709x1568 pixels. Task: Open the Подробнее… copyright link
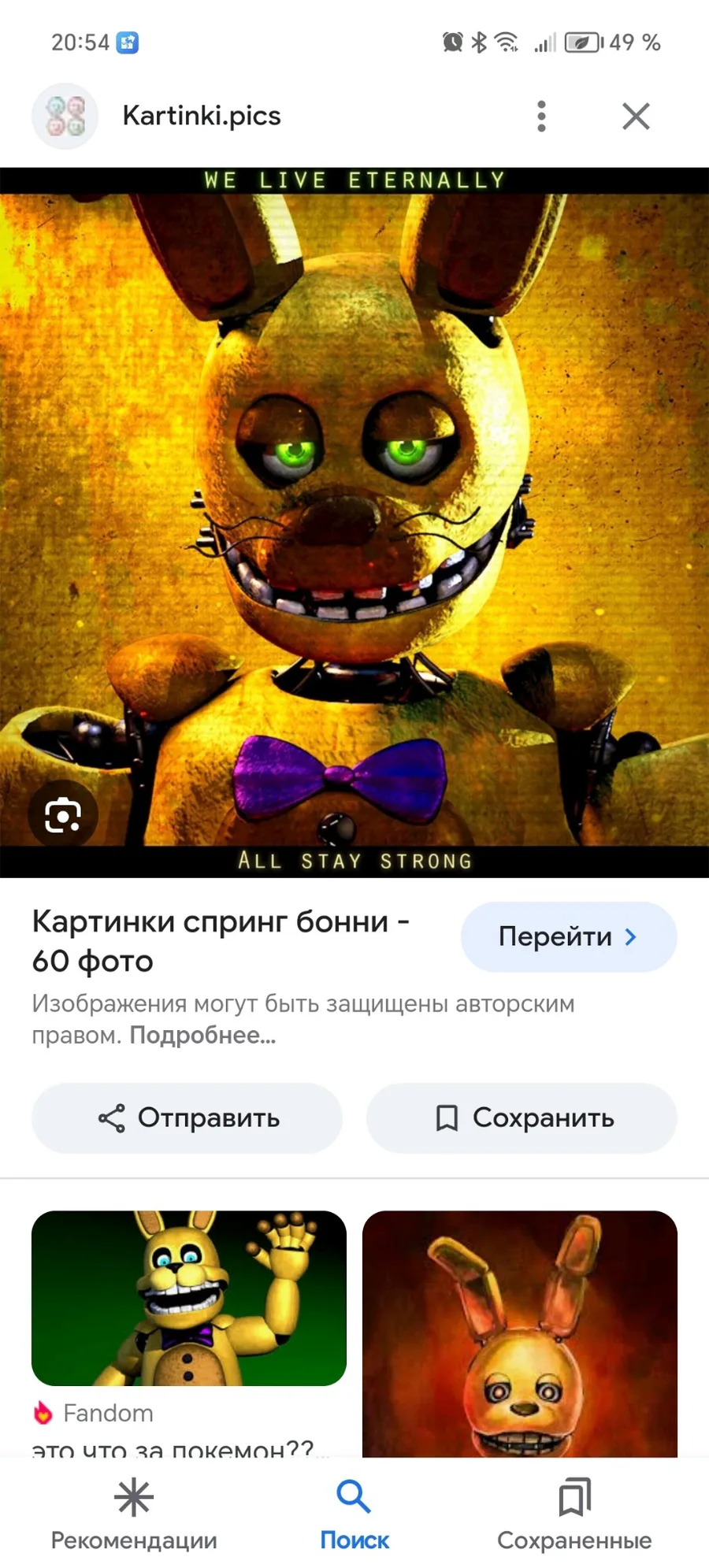[x=202, y=1035]
